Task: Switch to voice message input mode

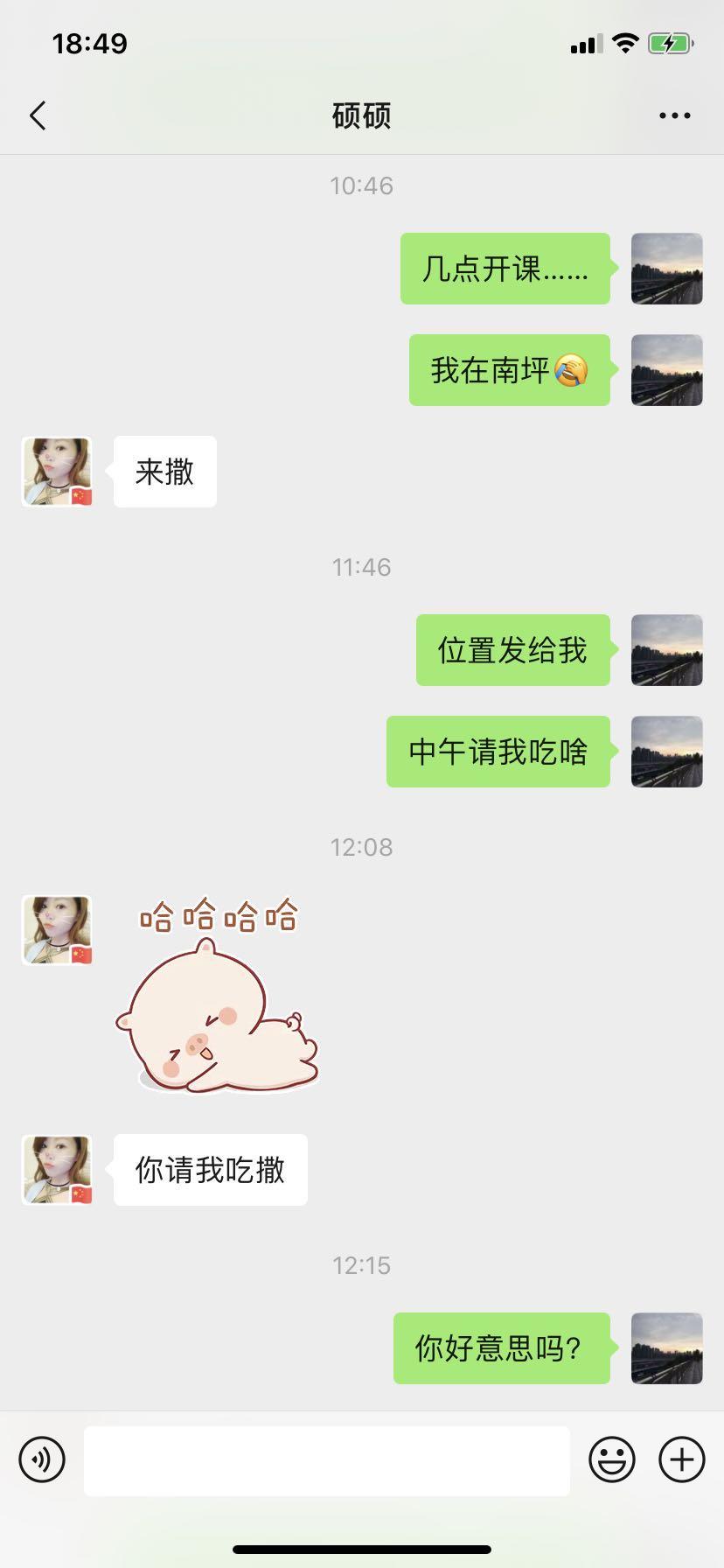Action: point(42,1459)
